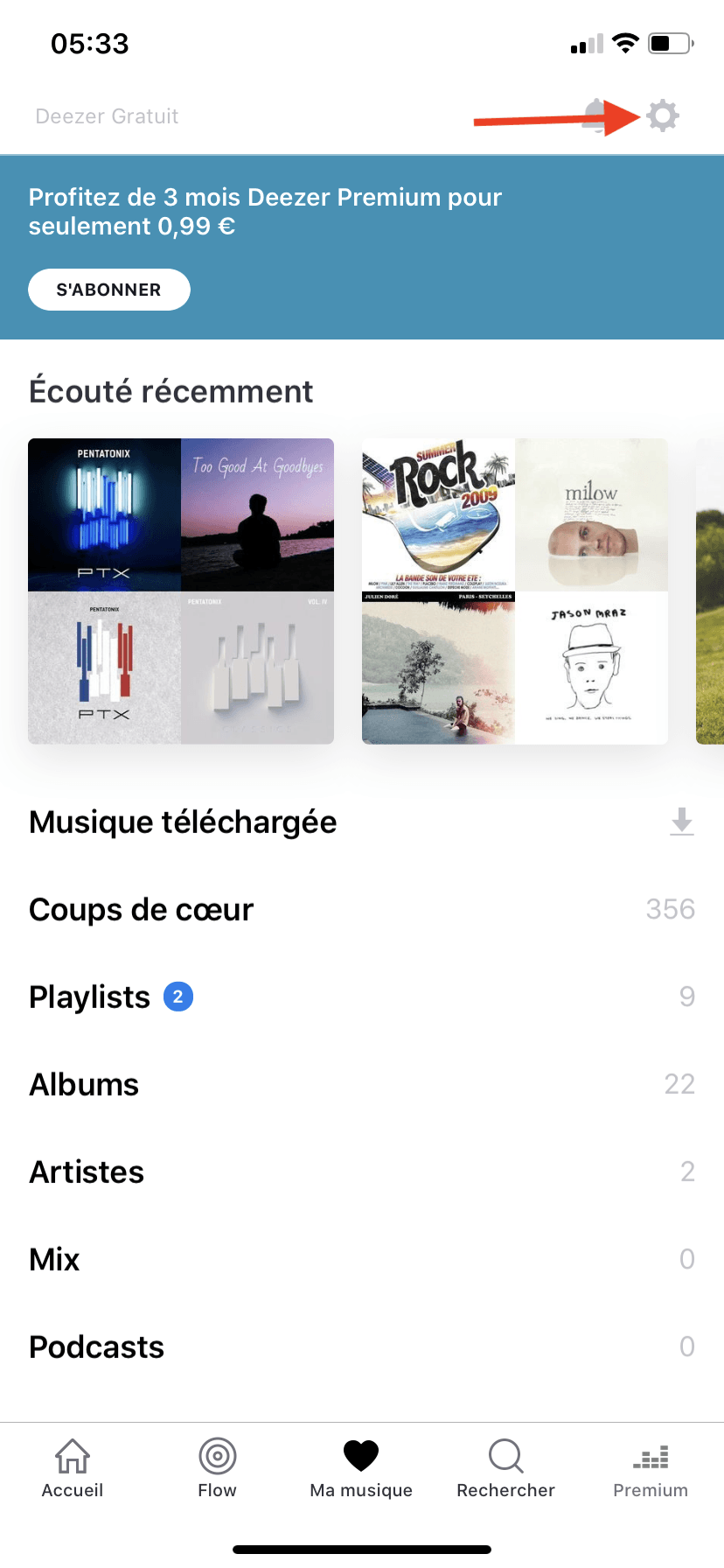Tap the download icon next to Musique téléchargée
Screen dimensions: 724x1568
(x=681, y=822)
